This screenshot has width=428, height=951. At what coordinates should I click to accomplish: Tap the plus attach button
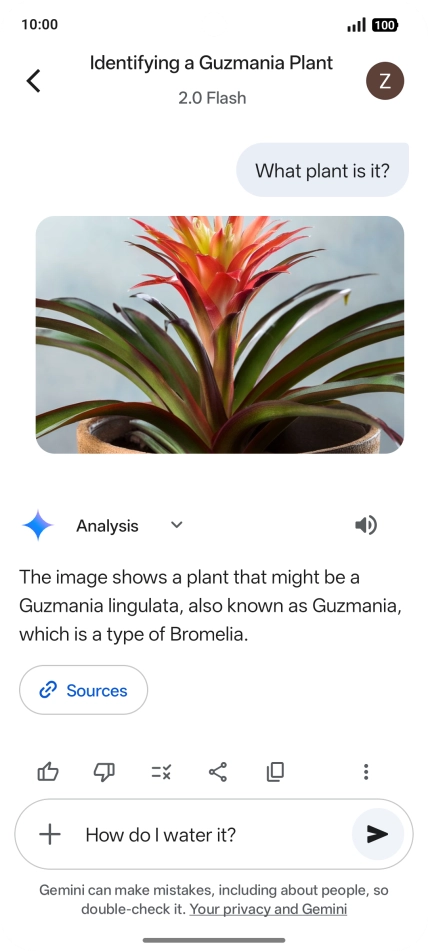pyautogui.click(x=50, y=835)
